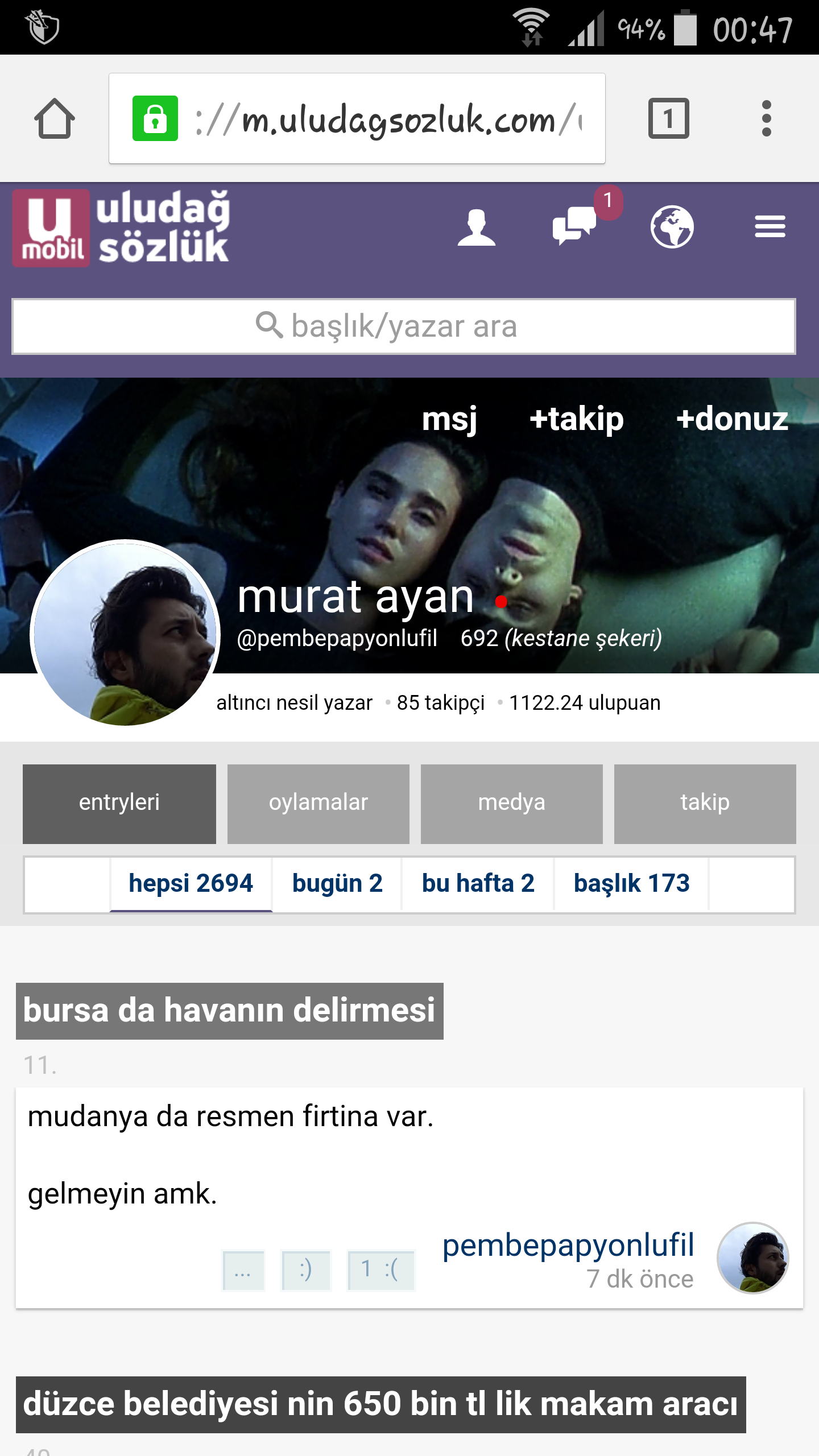Tap the smiley upvote on mudanya entry

click(x=306, y=1269)
